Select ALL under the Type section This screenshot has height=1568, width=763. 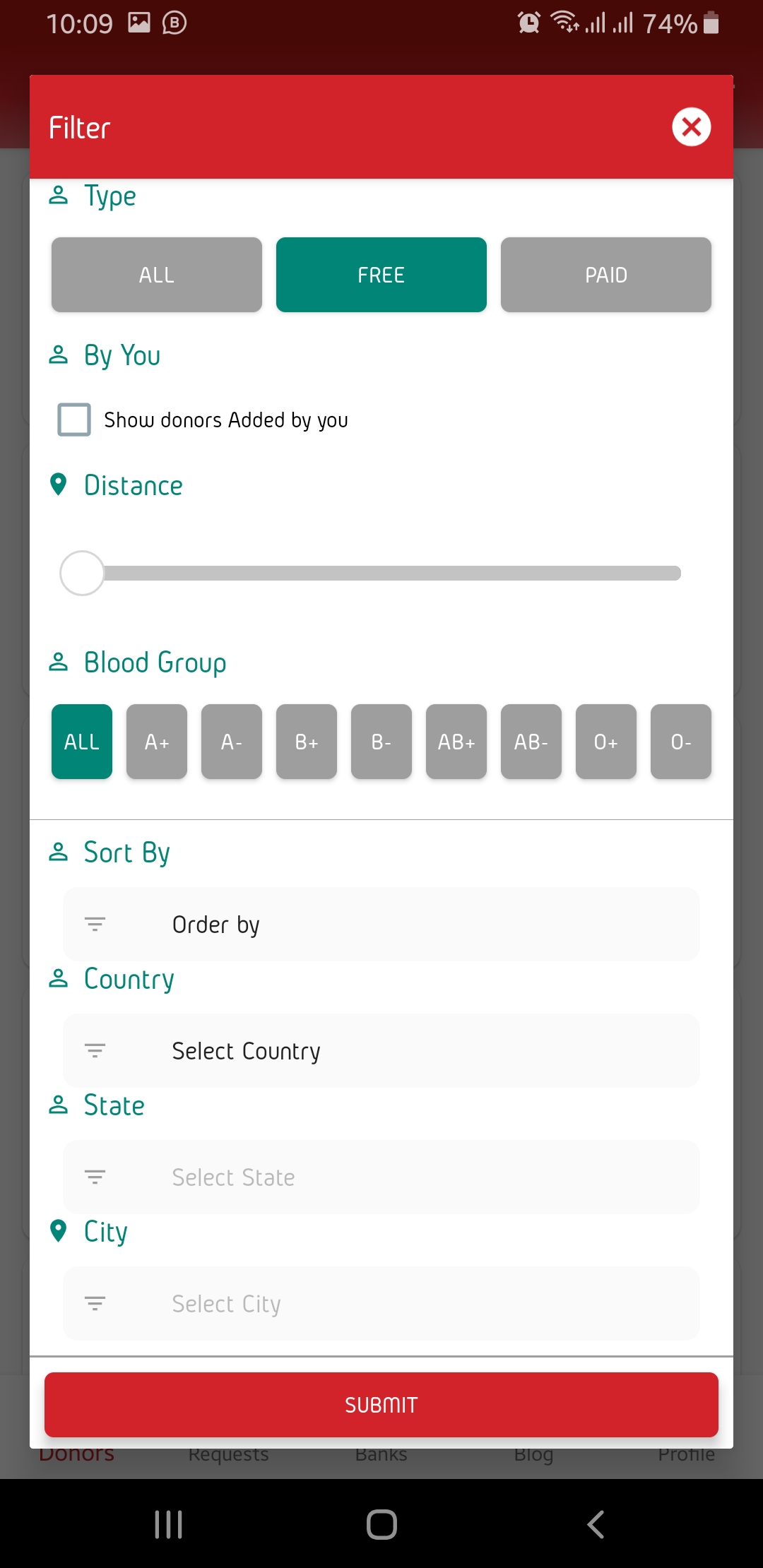pos(156,275)
